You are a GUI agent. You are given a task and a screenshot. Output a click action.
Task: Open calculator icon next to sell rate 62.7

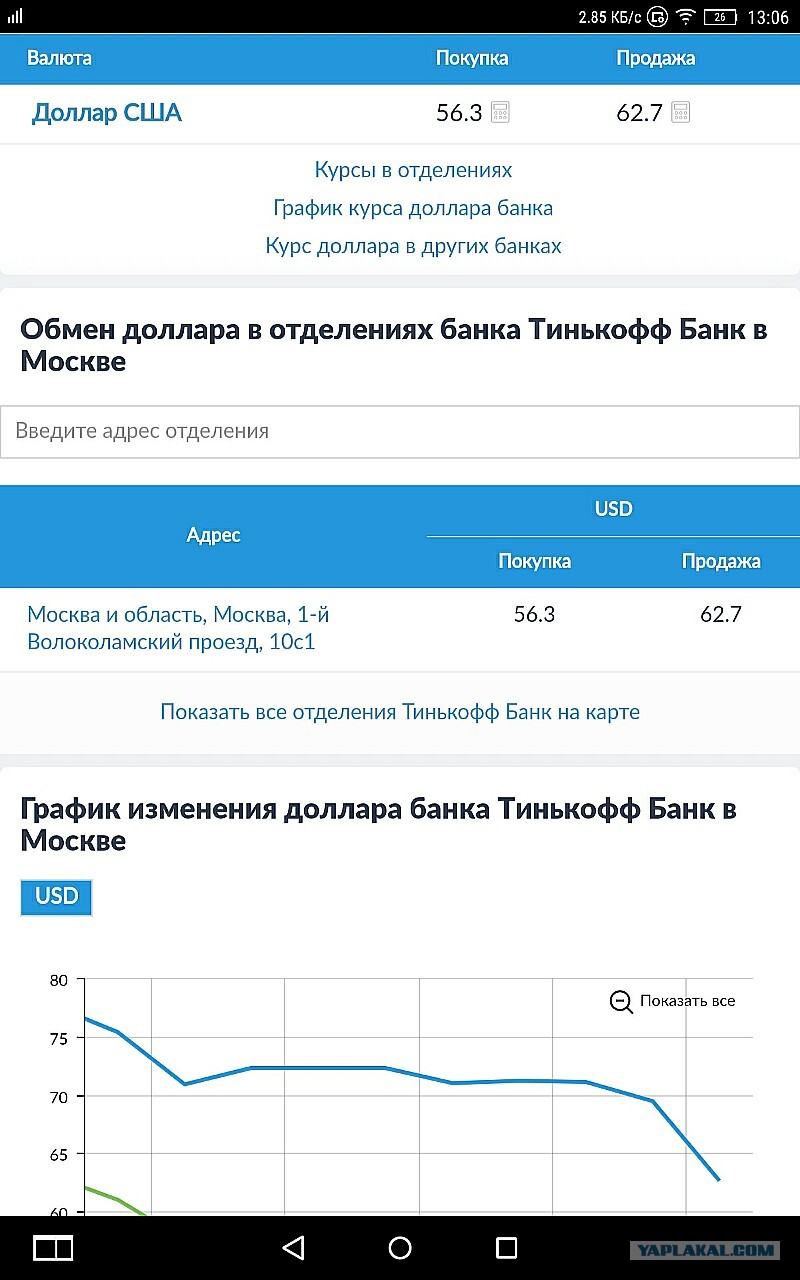(x=680, y=112)
